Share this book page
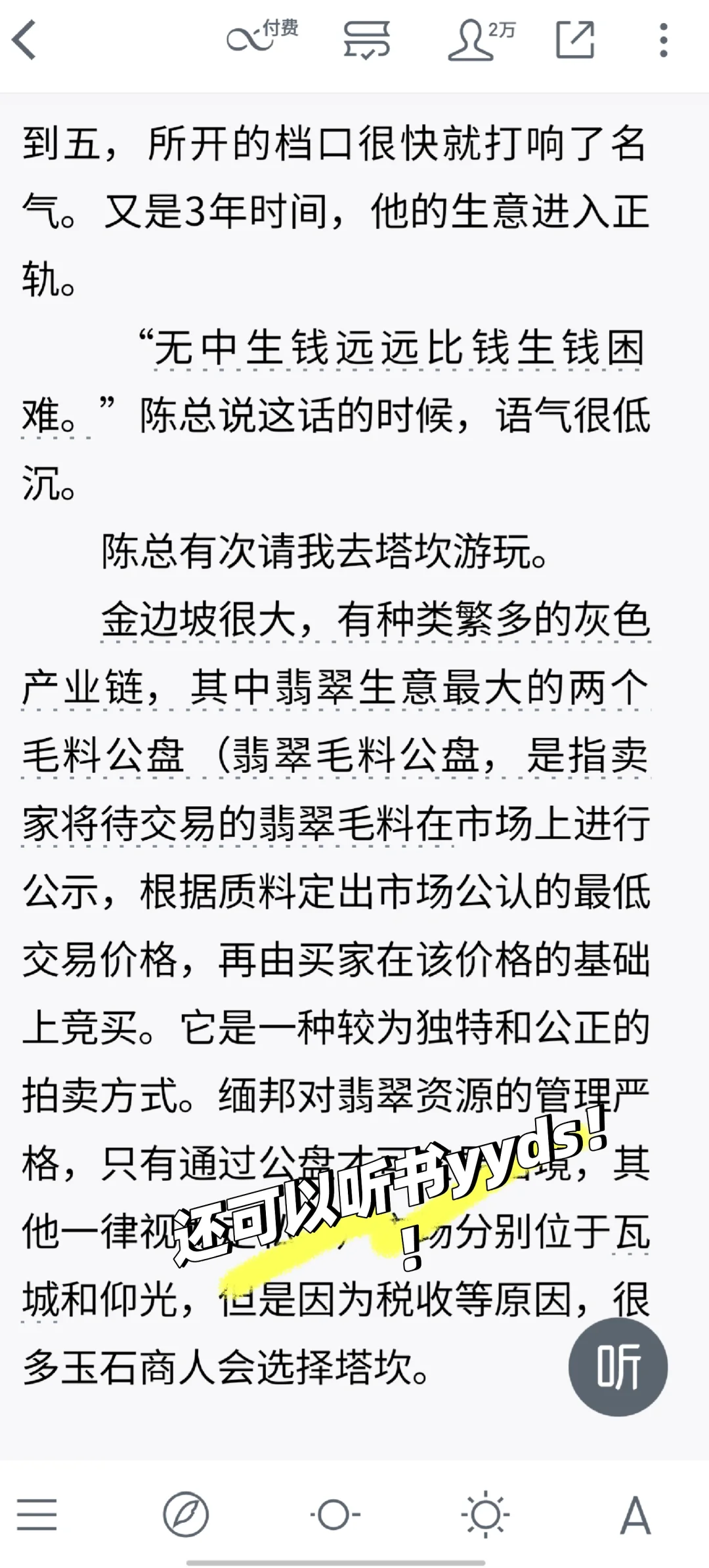 tap(575, 40)
